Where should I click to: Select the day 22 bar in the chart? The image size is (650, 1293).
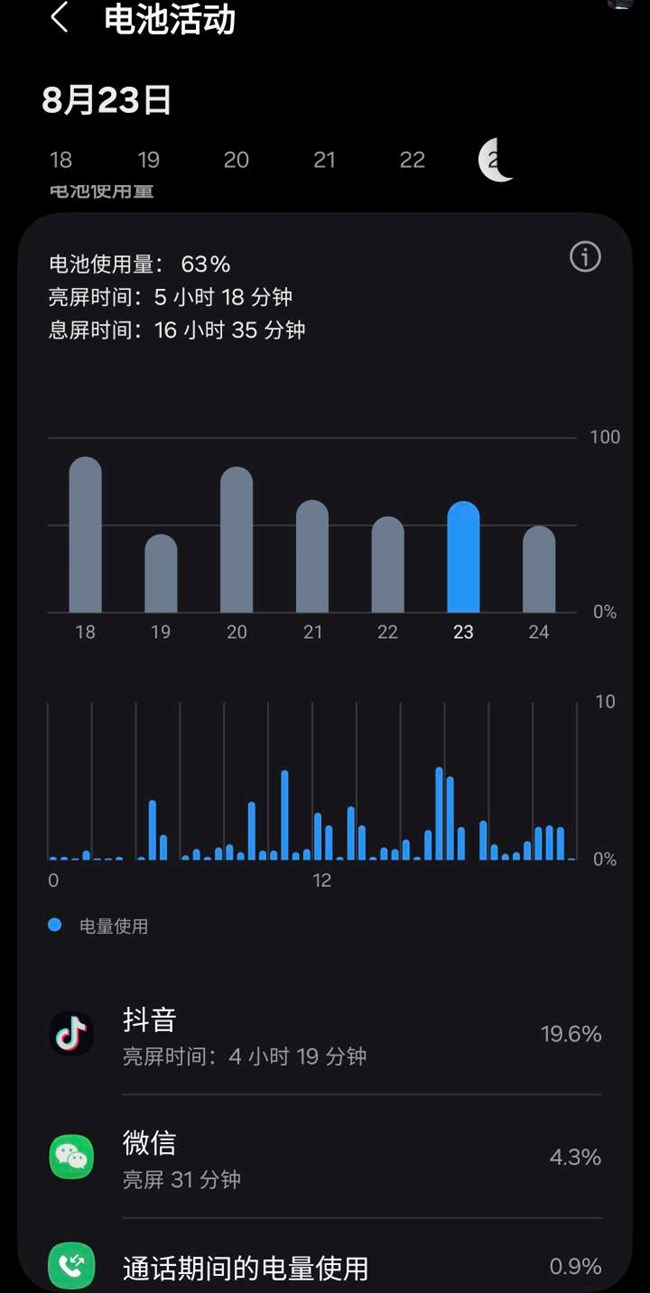[388, 565]
